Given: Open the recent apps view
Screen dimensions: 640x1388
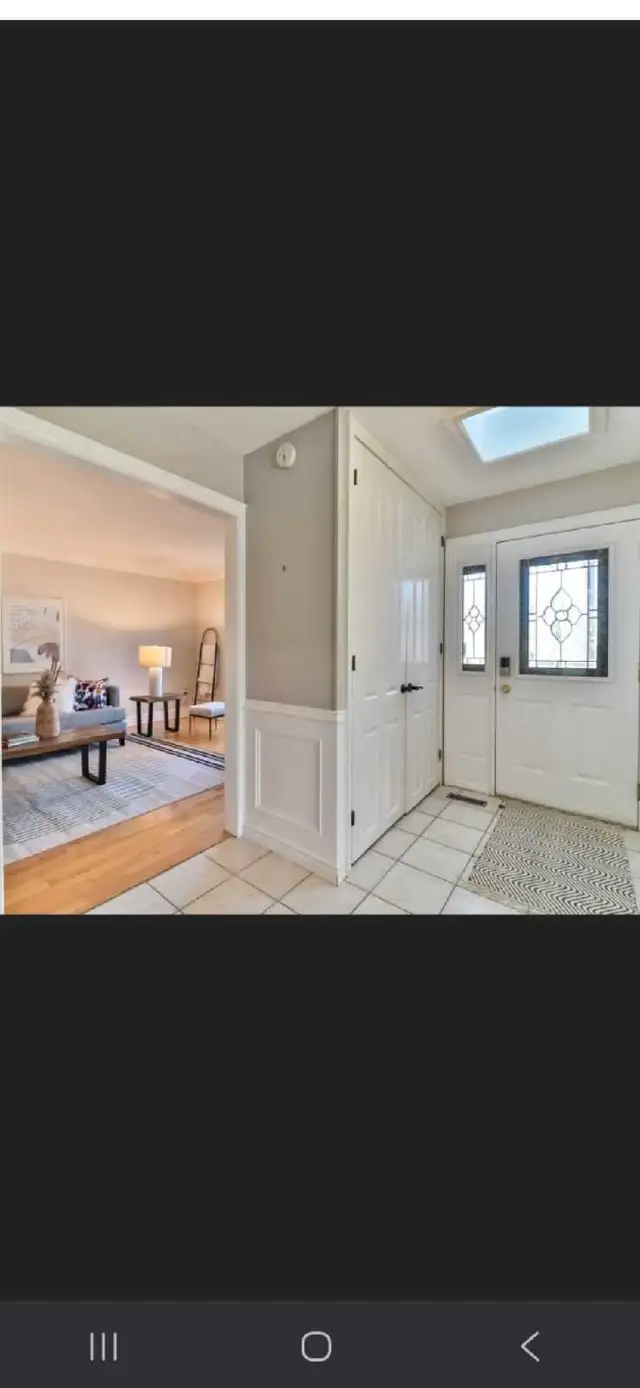Looking at the screenshot, I should tap(103, 1346).
